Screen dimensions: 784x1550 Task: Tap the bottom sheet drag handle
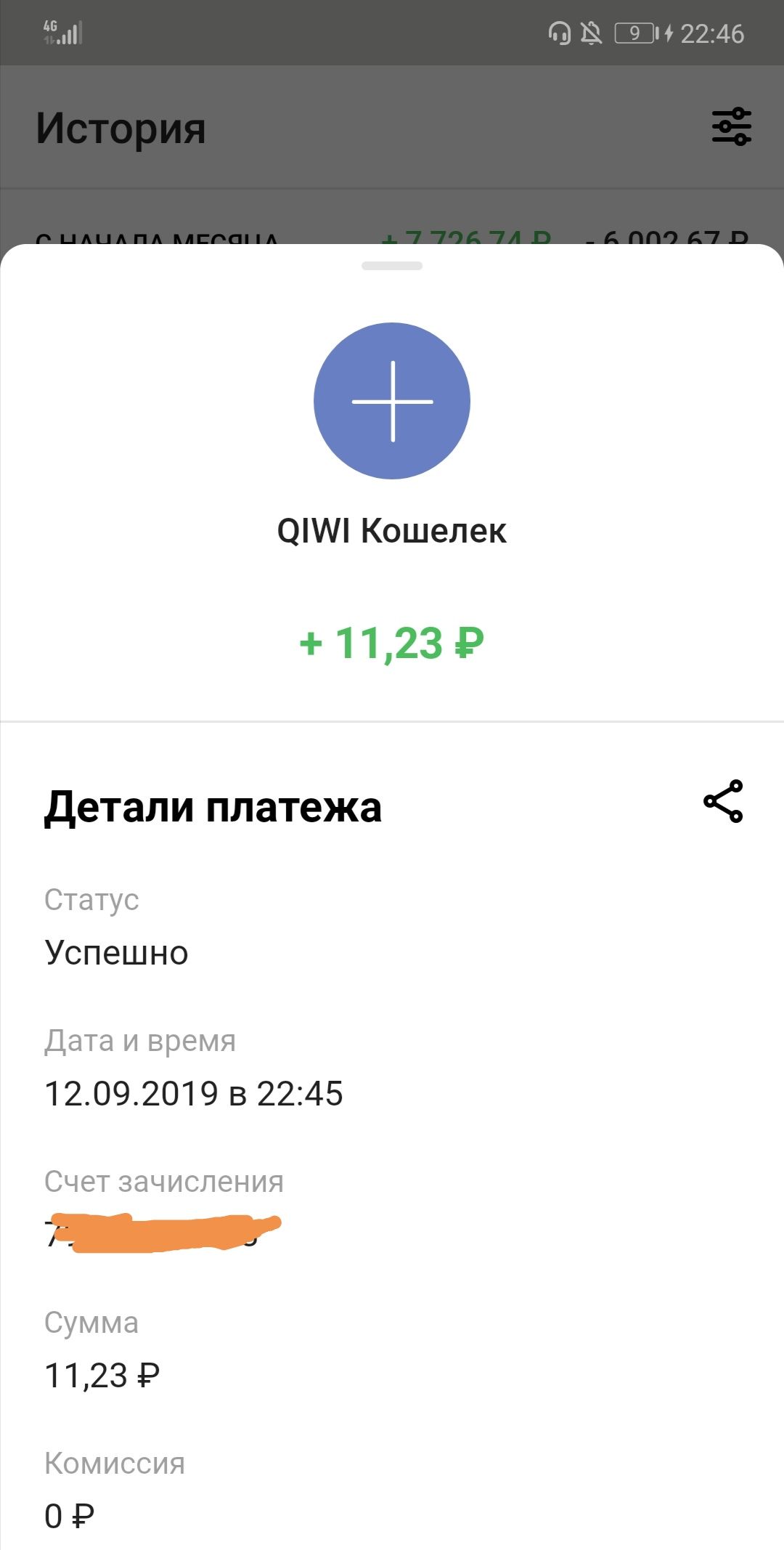click(x=392, y=266)
